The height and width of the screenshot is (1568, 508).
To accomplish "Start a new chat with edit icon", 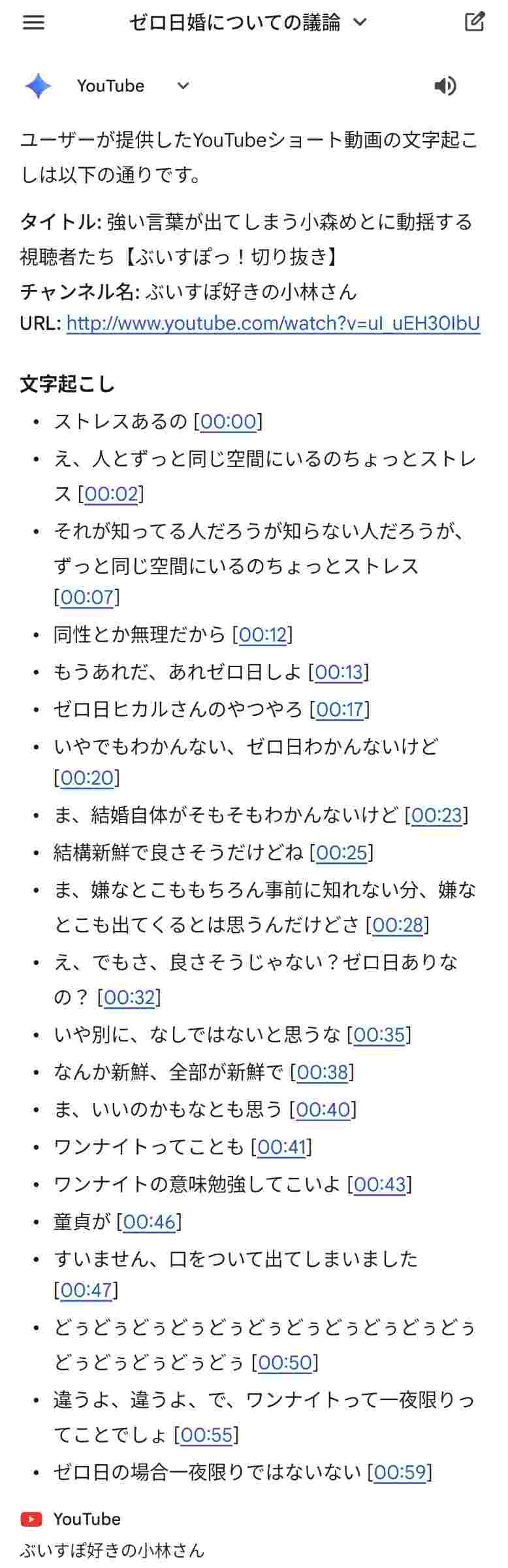I will coord(475,22).
